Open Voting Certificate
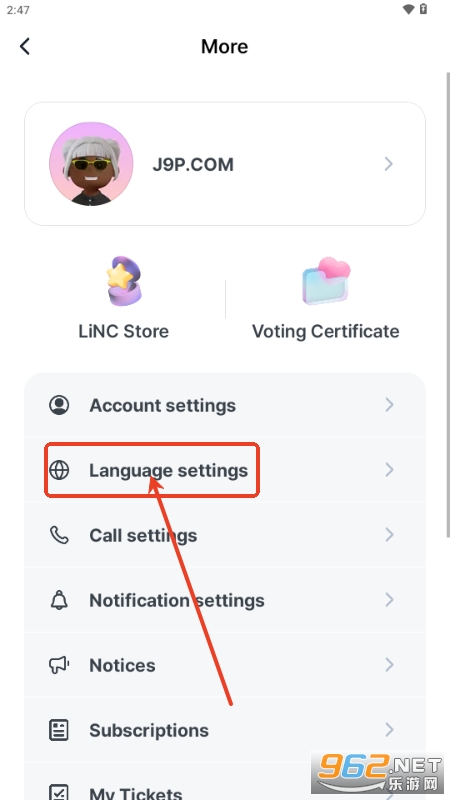 (326, 298)
